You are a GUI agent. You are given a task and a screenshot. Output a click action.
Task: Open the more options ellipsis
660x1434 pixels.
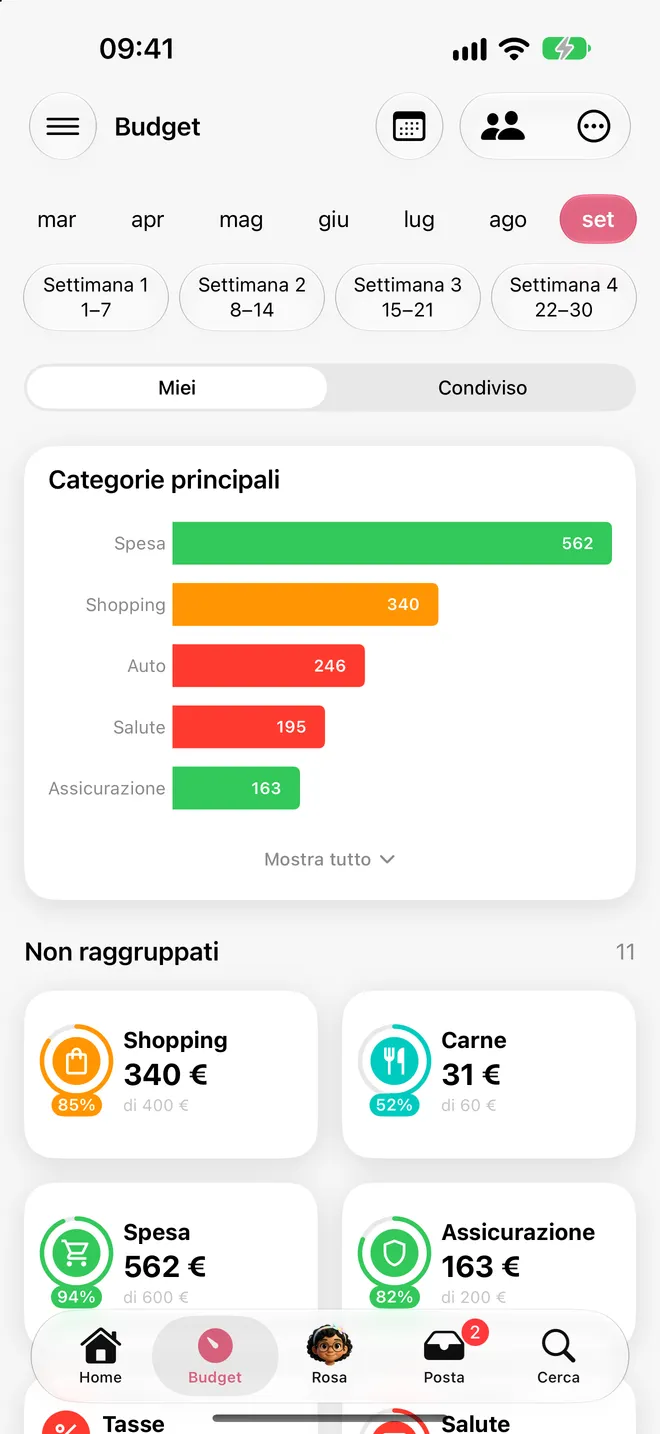pyautogui.click(x=594, y=127)
